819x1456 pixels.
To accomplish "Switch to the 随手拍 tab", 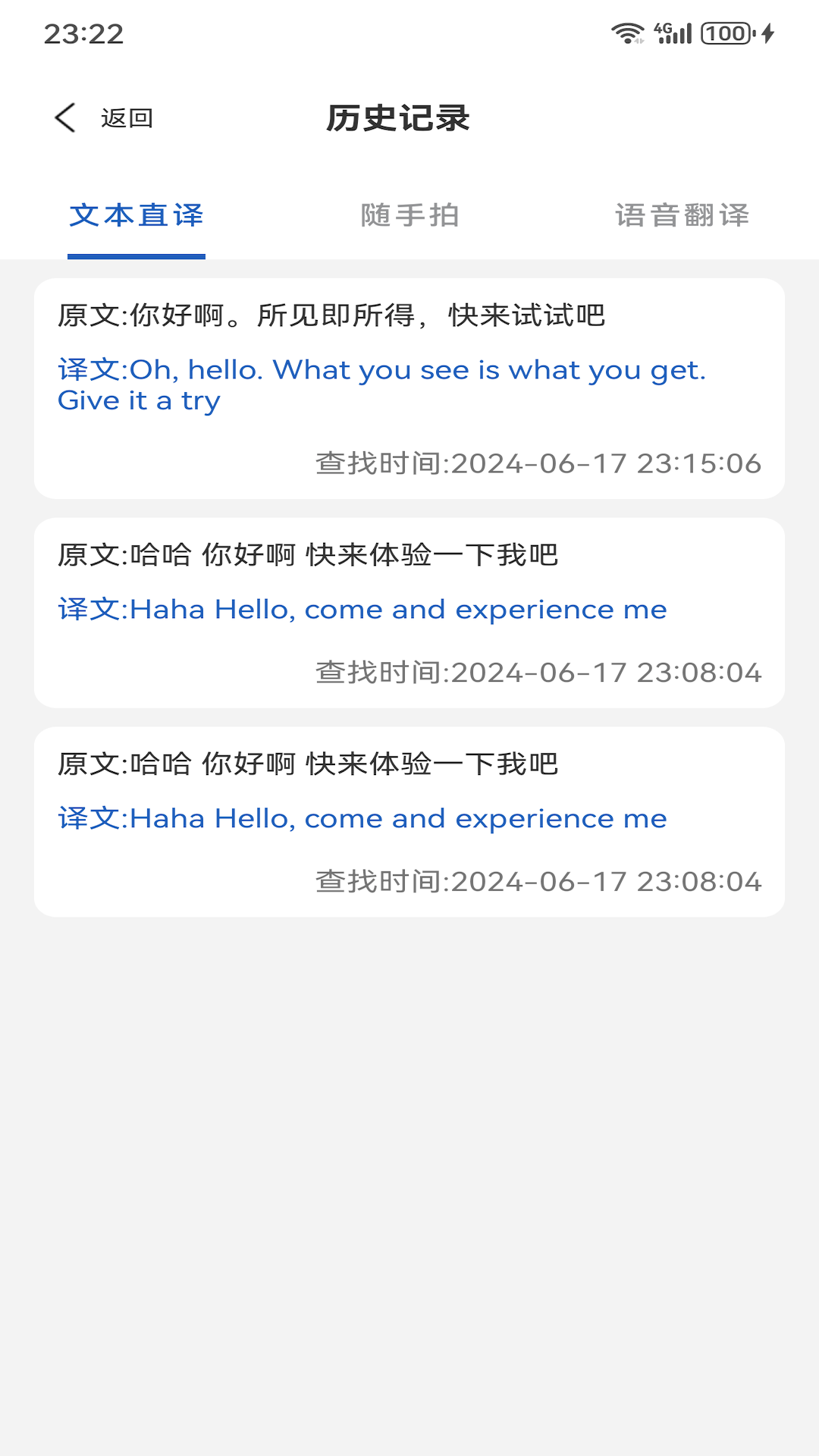I will (x=409, y=216).
